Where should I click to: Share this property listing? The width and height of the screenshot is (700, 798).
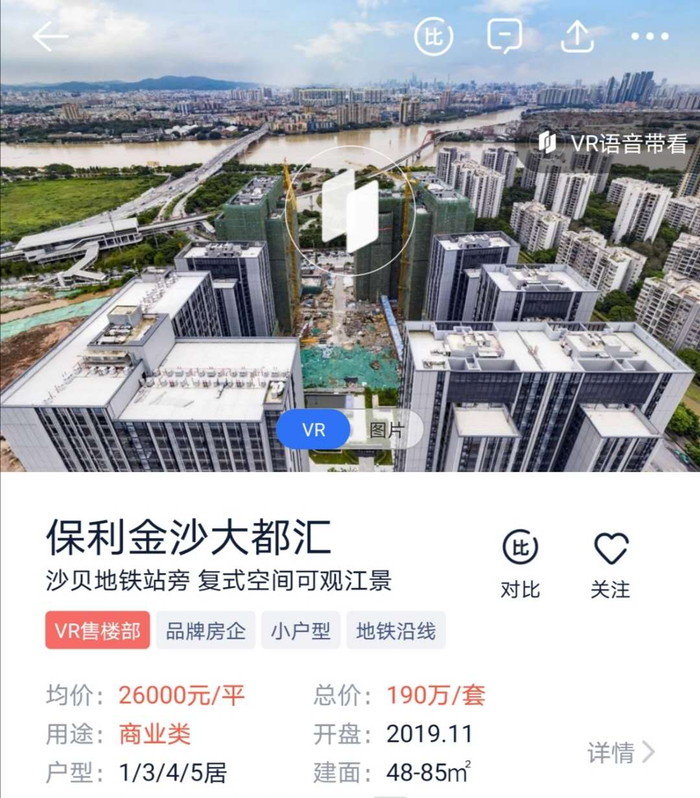click(577, 37)
